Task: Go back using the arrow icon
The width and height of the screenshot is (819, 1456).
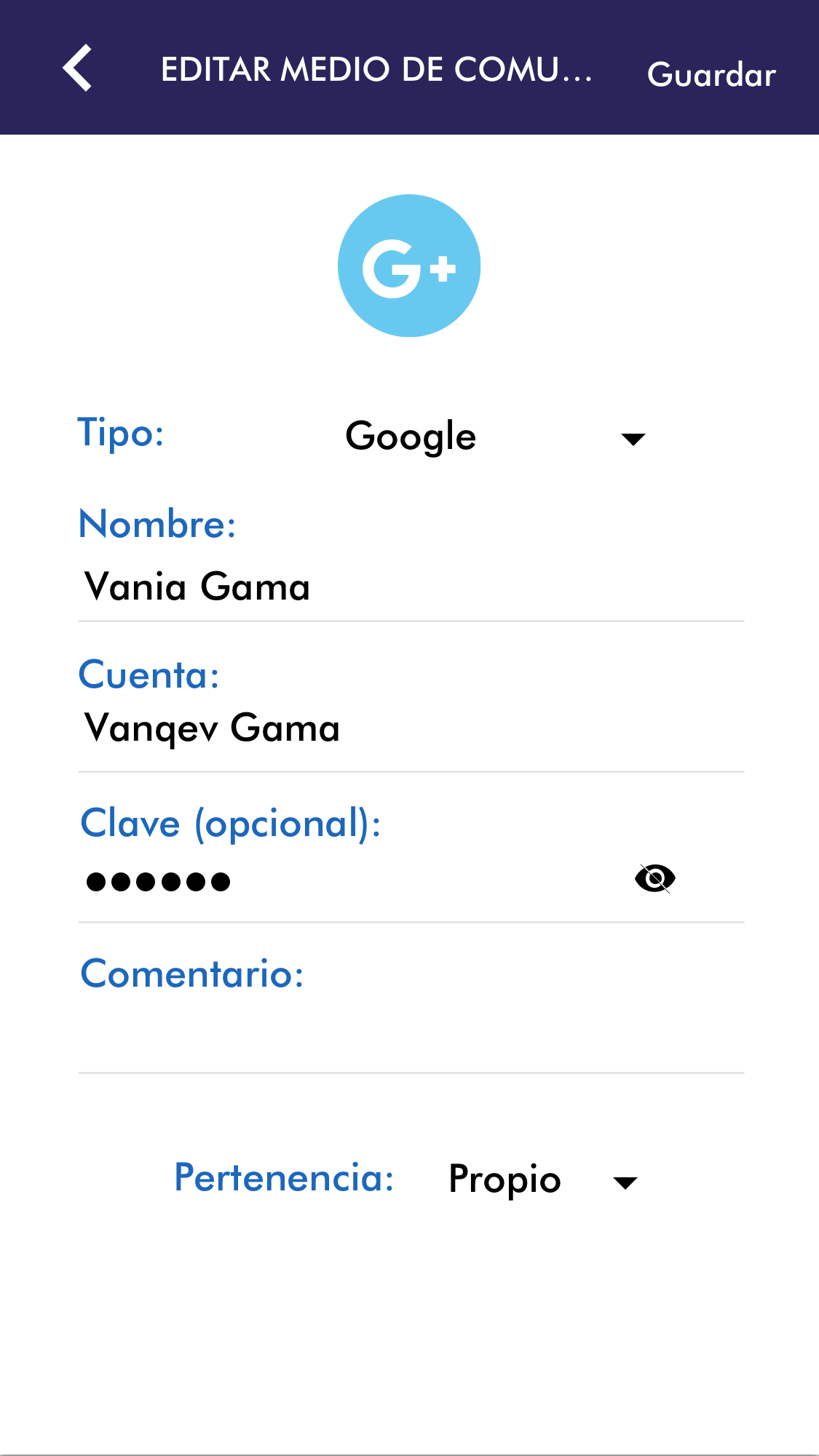Action: [x=77, y=68]
